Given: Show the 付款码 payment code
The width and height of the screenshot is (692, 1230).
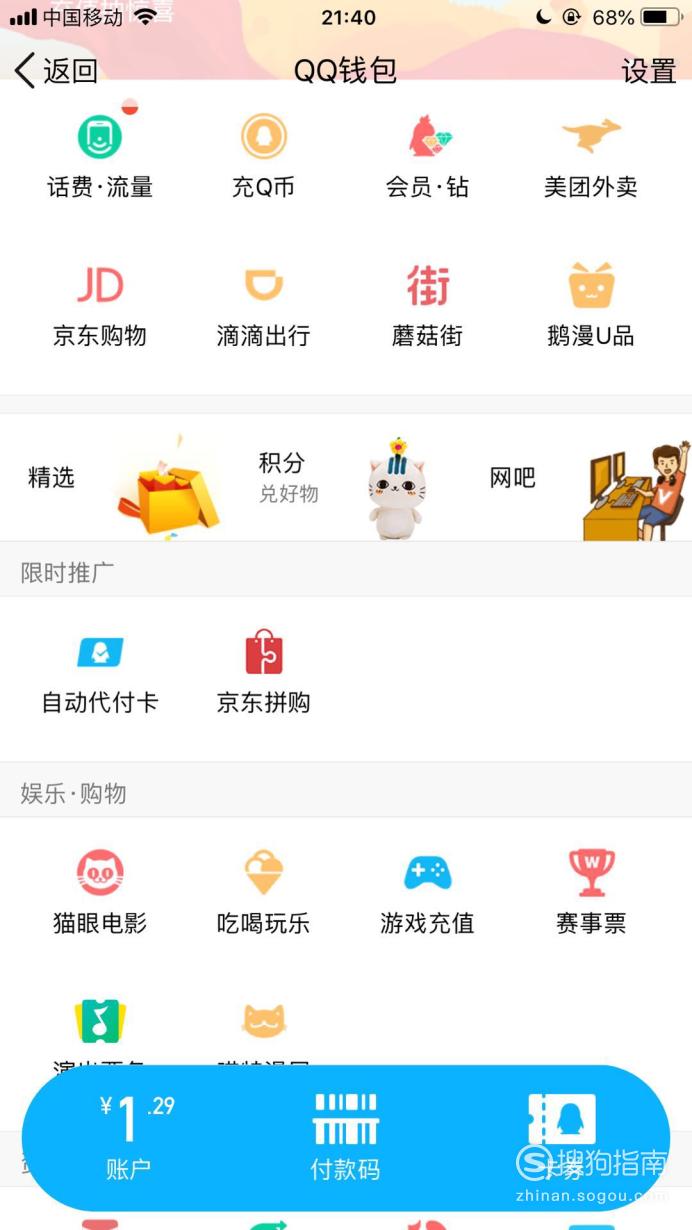Looking at the screenshot, I should click(346, 1137).
